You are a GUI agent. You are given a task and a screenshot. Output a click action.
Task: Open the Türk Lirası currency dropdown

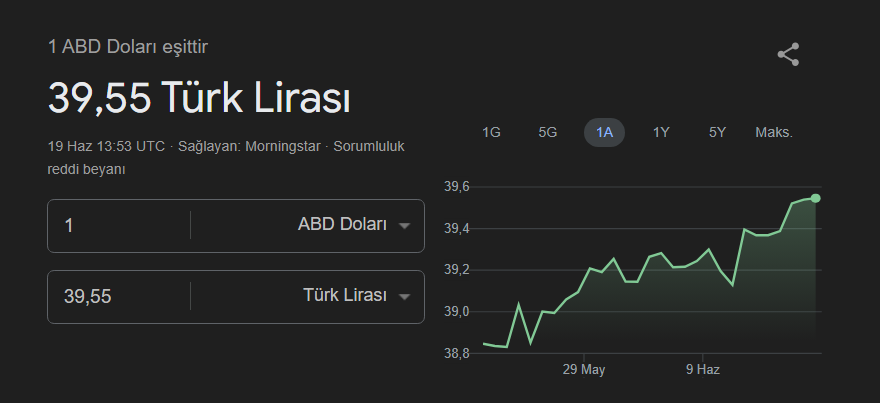(x=357, y=296)
